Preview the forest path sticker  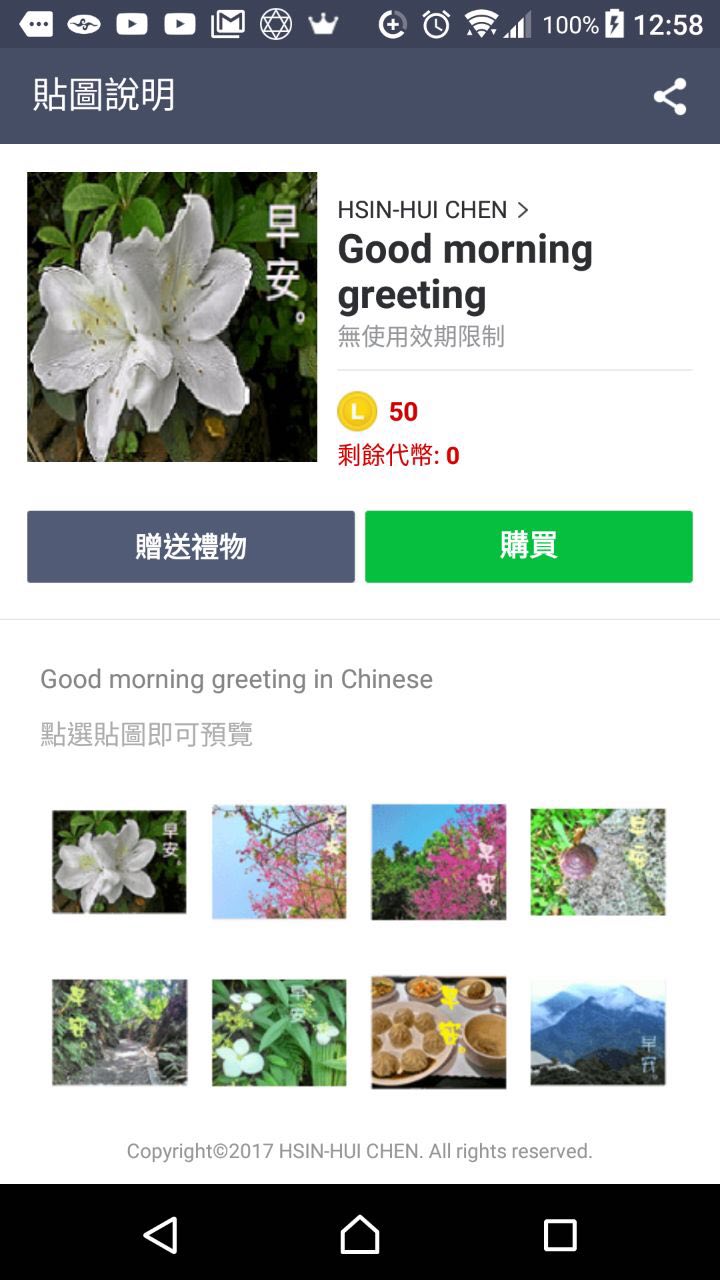119,1032
